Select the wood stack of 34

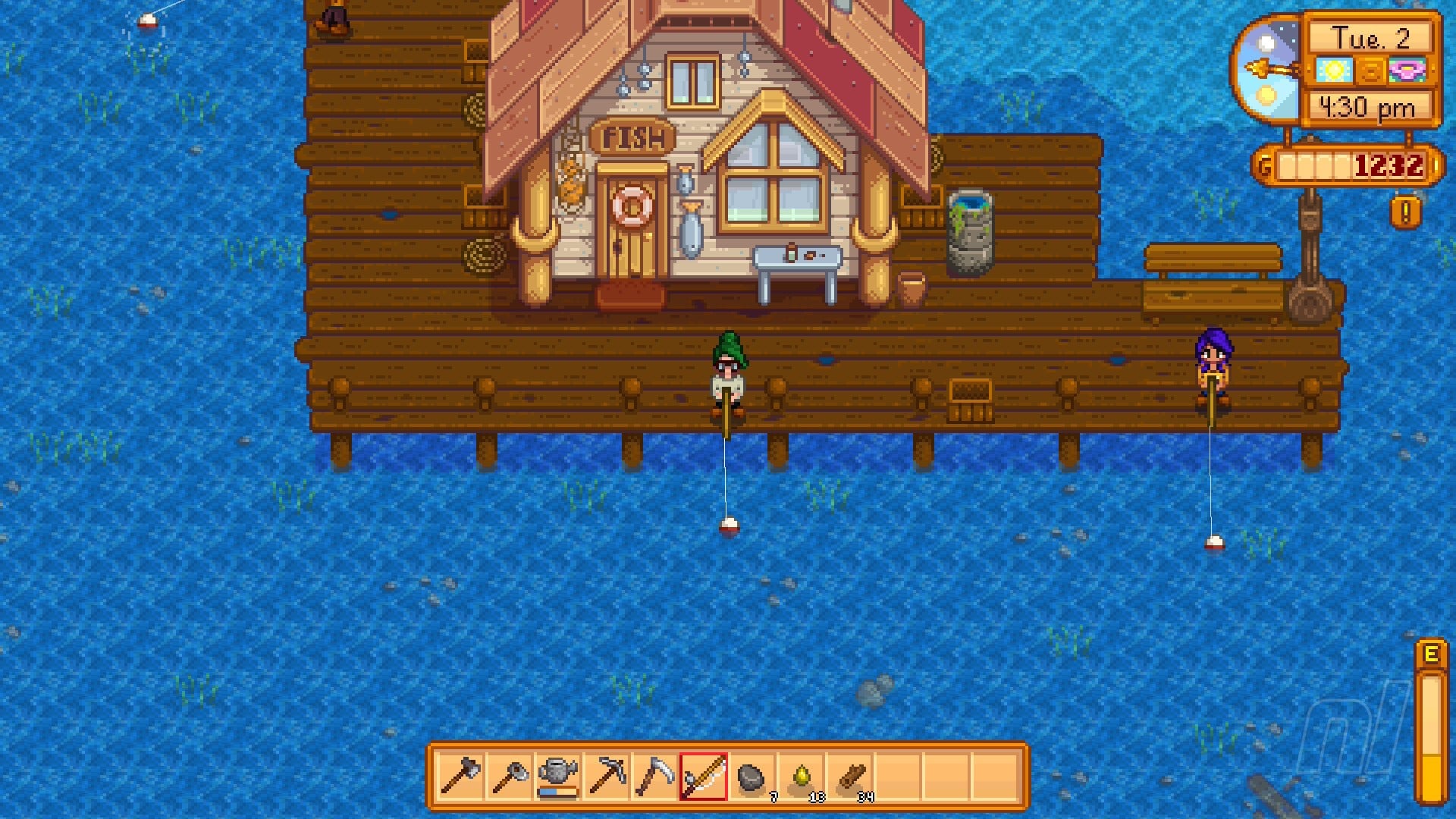tap(851, 776)
